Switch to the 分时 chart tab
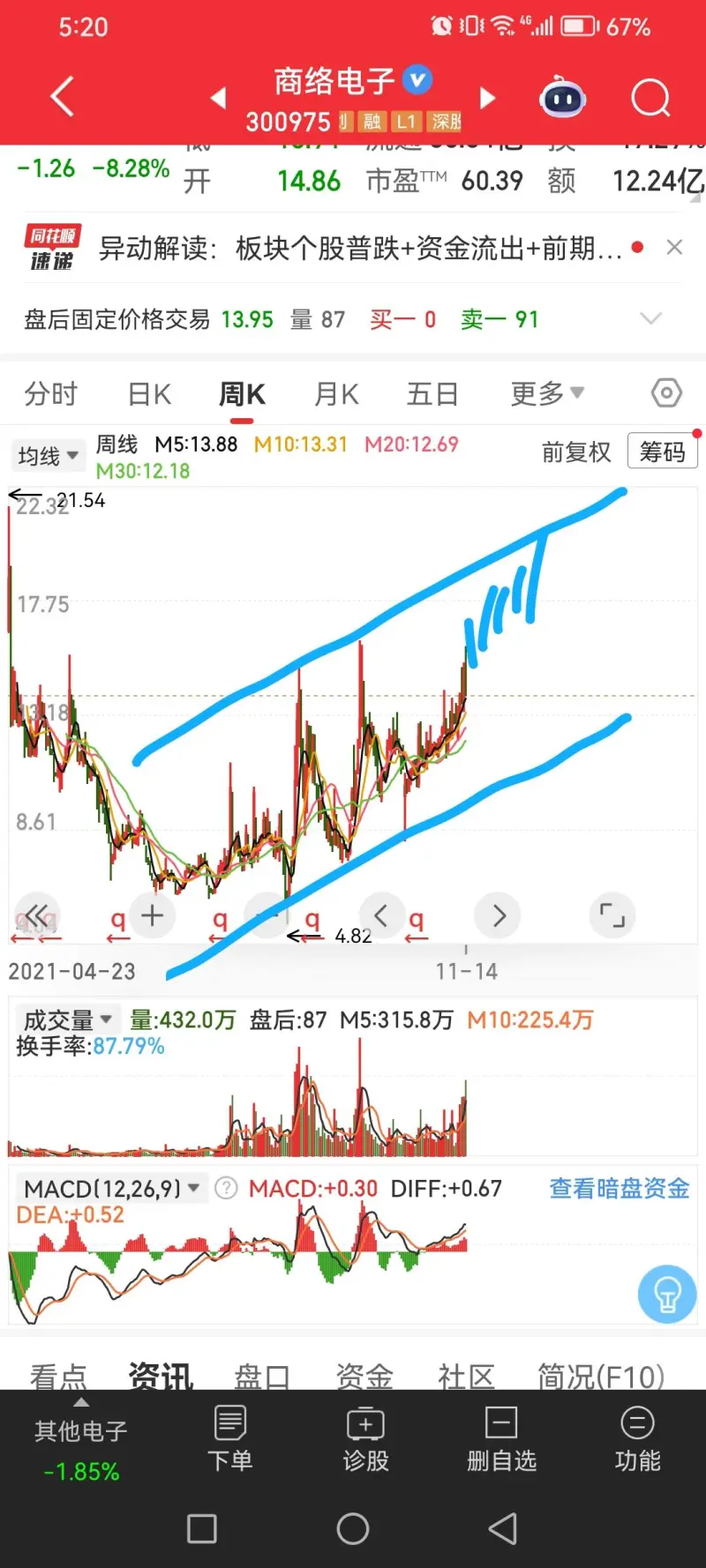 (x=51, y=394)
